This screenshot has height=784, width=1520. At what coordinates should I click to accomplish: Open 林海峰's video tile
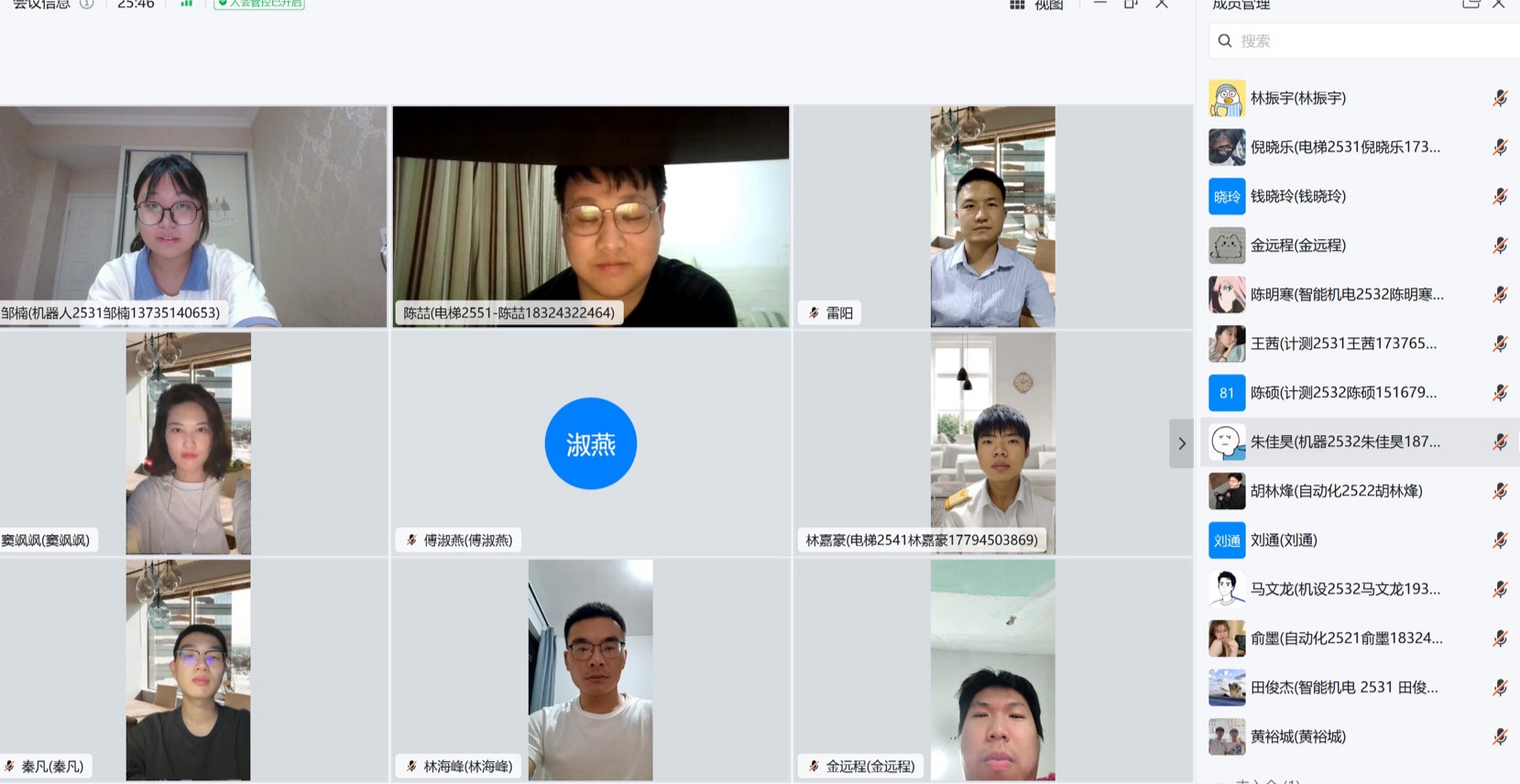[591, 670]
